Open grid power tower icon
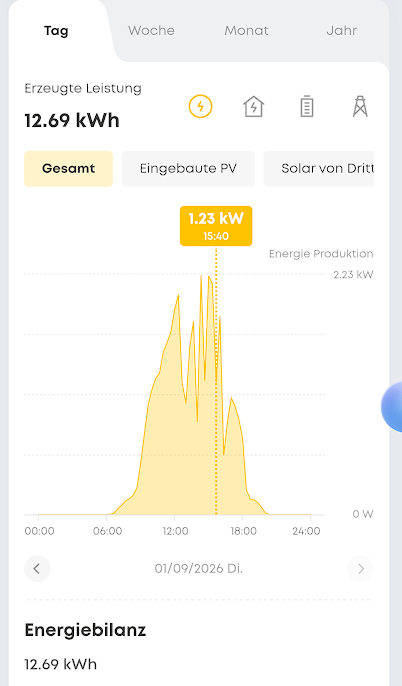Image resolution: width=402 pixels, height=686 pixels. 360,106
